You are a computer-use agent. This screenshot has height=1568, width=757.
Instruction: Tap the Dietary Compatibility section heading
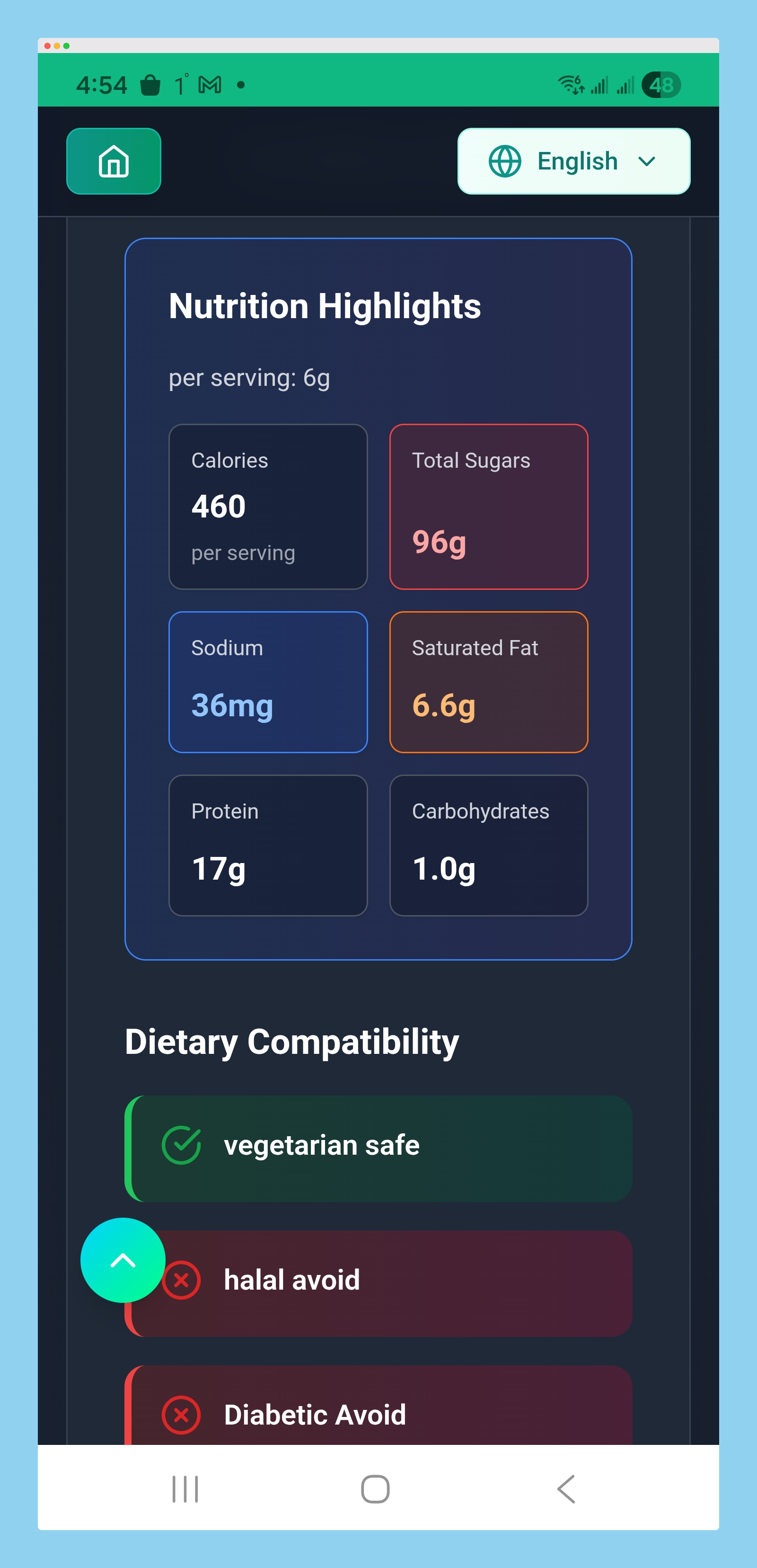[292, 1041]
